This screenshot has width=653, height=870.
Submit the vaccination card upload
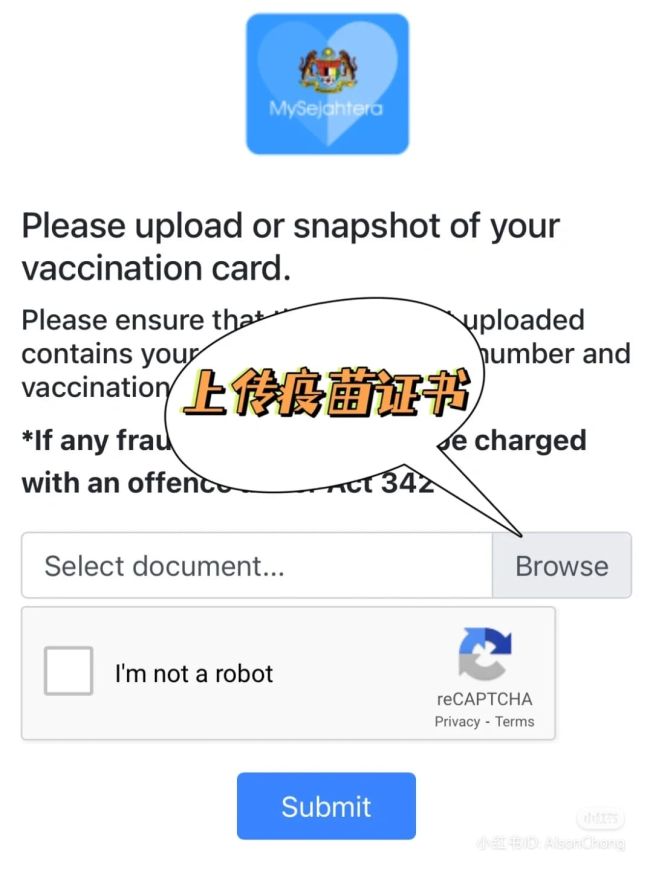click(326, 806)
